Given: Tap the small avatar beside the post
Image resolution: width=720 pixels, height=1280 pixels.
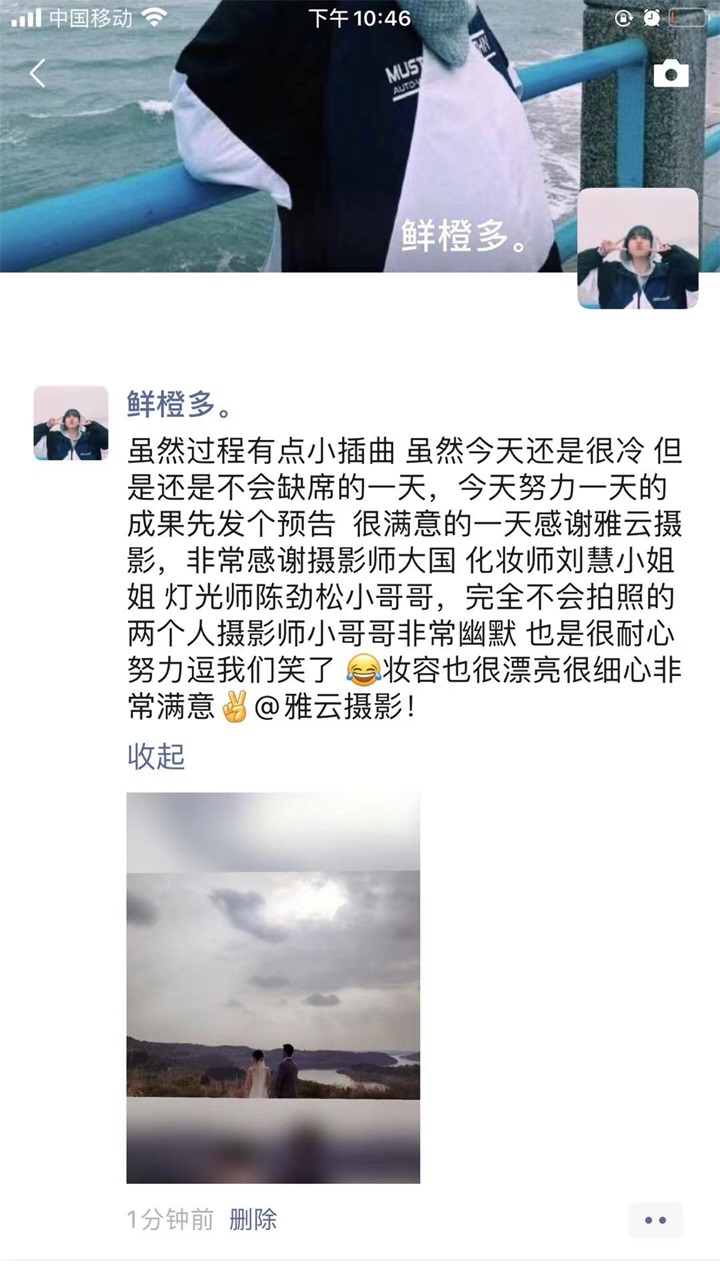Looking at the screenshot, I should [x=71, y=423].
